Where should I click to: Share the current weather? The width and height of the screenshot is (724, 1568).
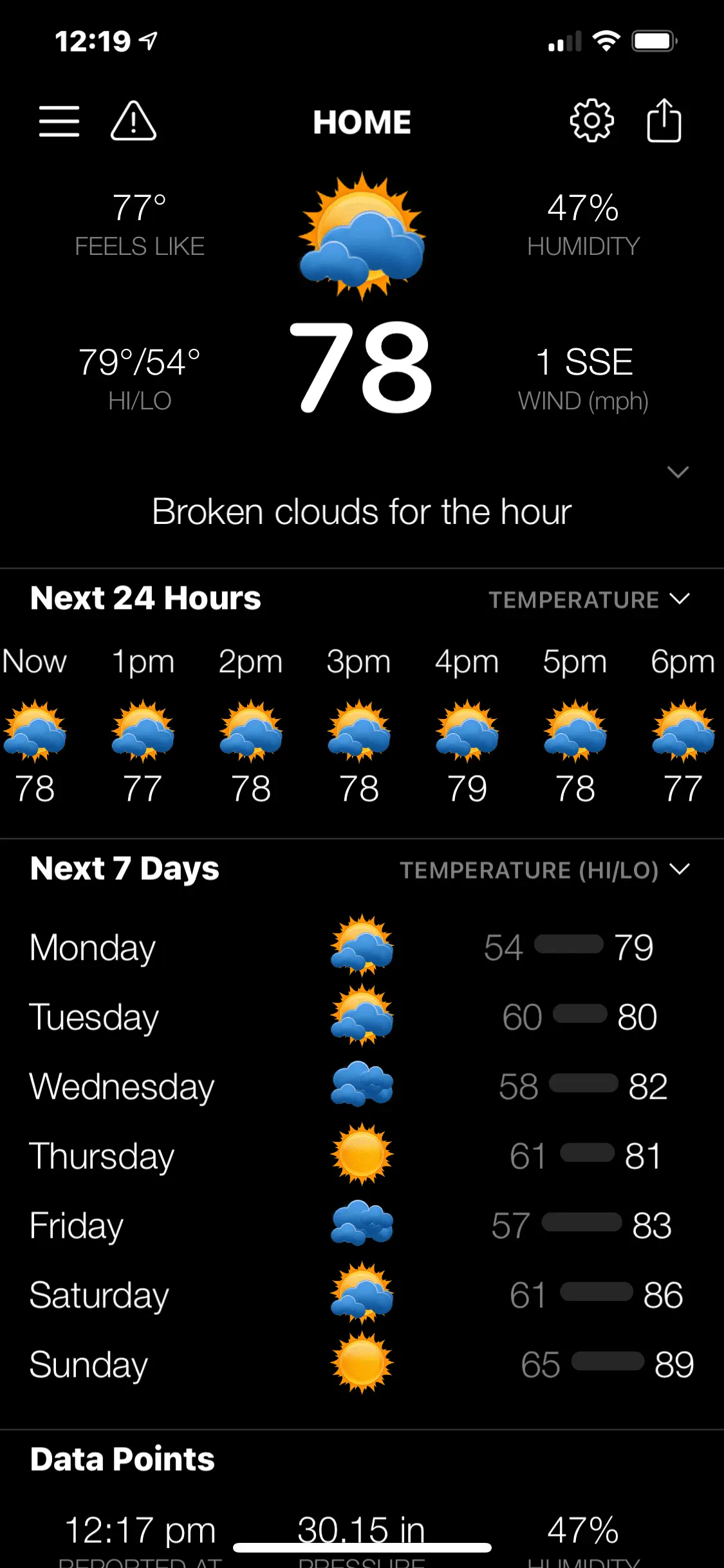[664, 121]
